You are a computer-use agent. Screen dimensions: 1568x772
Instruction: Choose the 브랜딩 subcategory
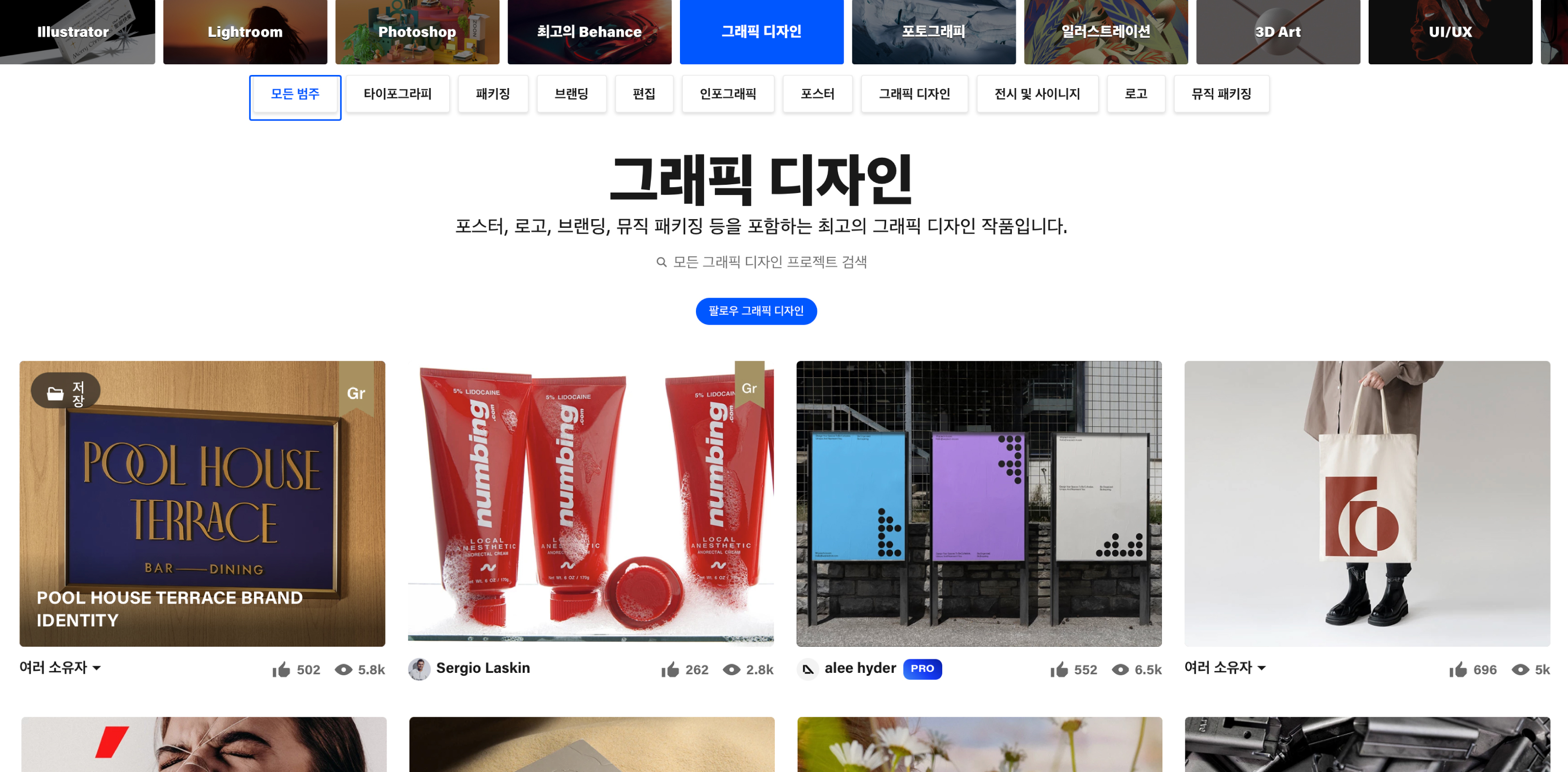click(571, 94)
